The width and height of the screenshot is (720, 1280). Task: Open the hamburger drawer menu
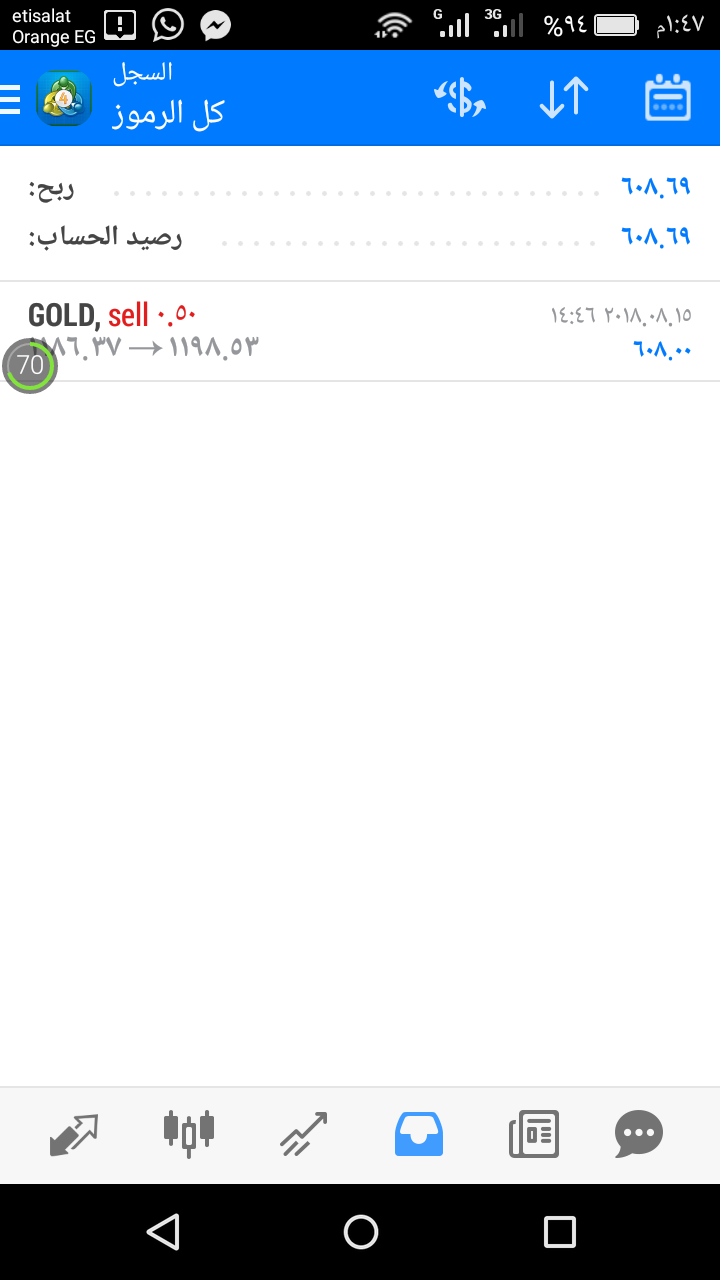(10, 99)
